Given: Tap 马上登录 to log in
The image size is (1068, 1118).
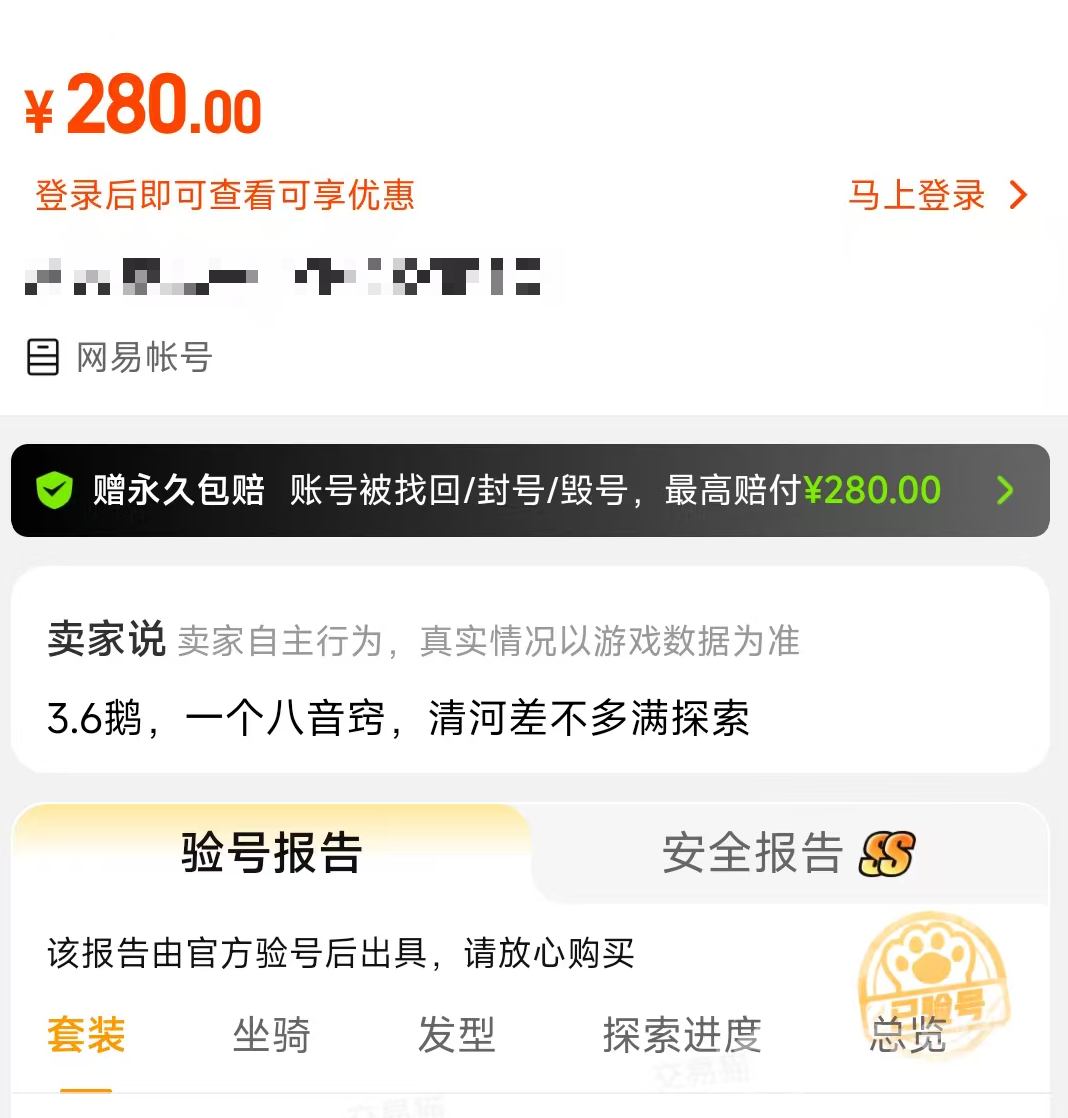Looking at the screenshot, I should click(x=936, y=195).
